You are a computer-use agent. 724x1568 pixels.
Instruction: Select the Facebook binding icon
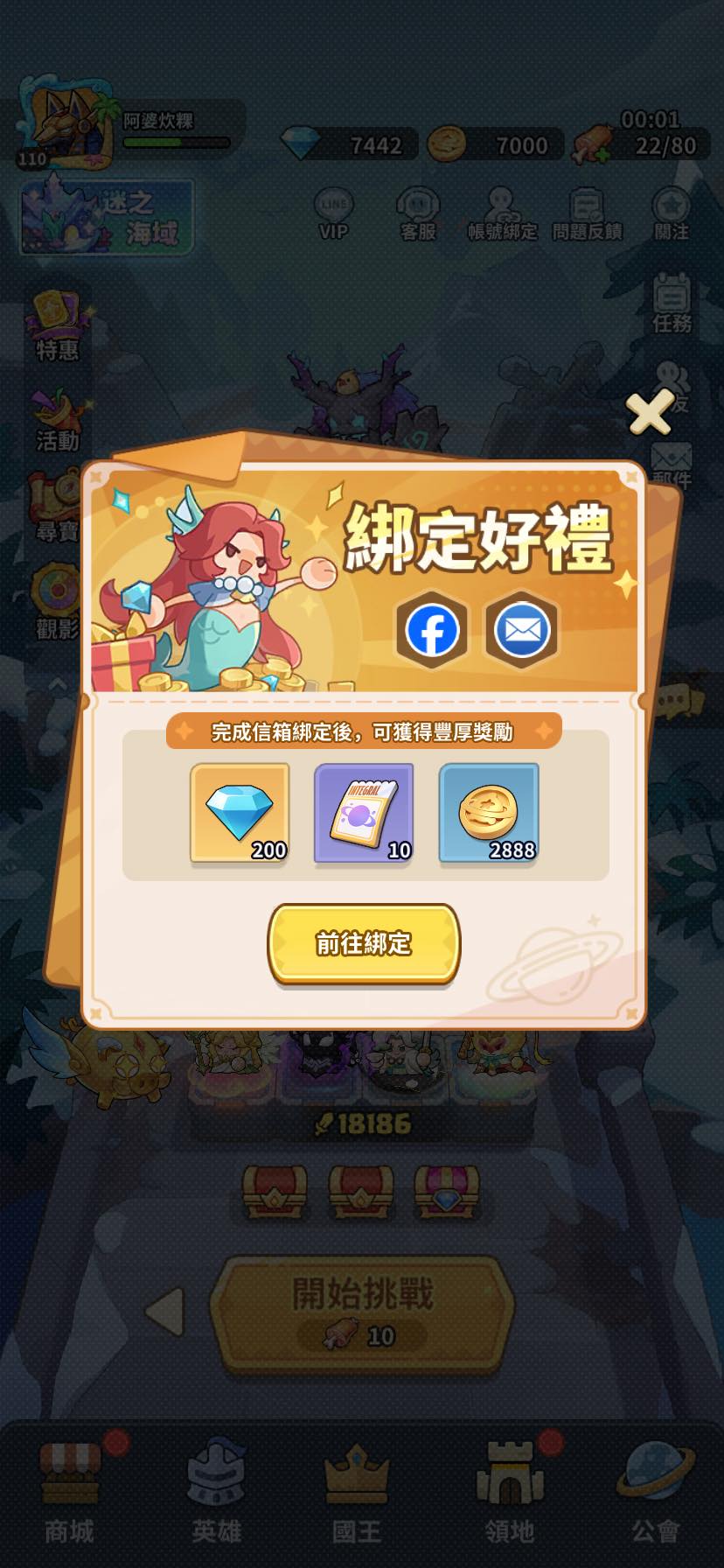[x=432, y=630]
